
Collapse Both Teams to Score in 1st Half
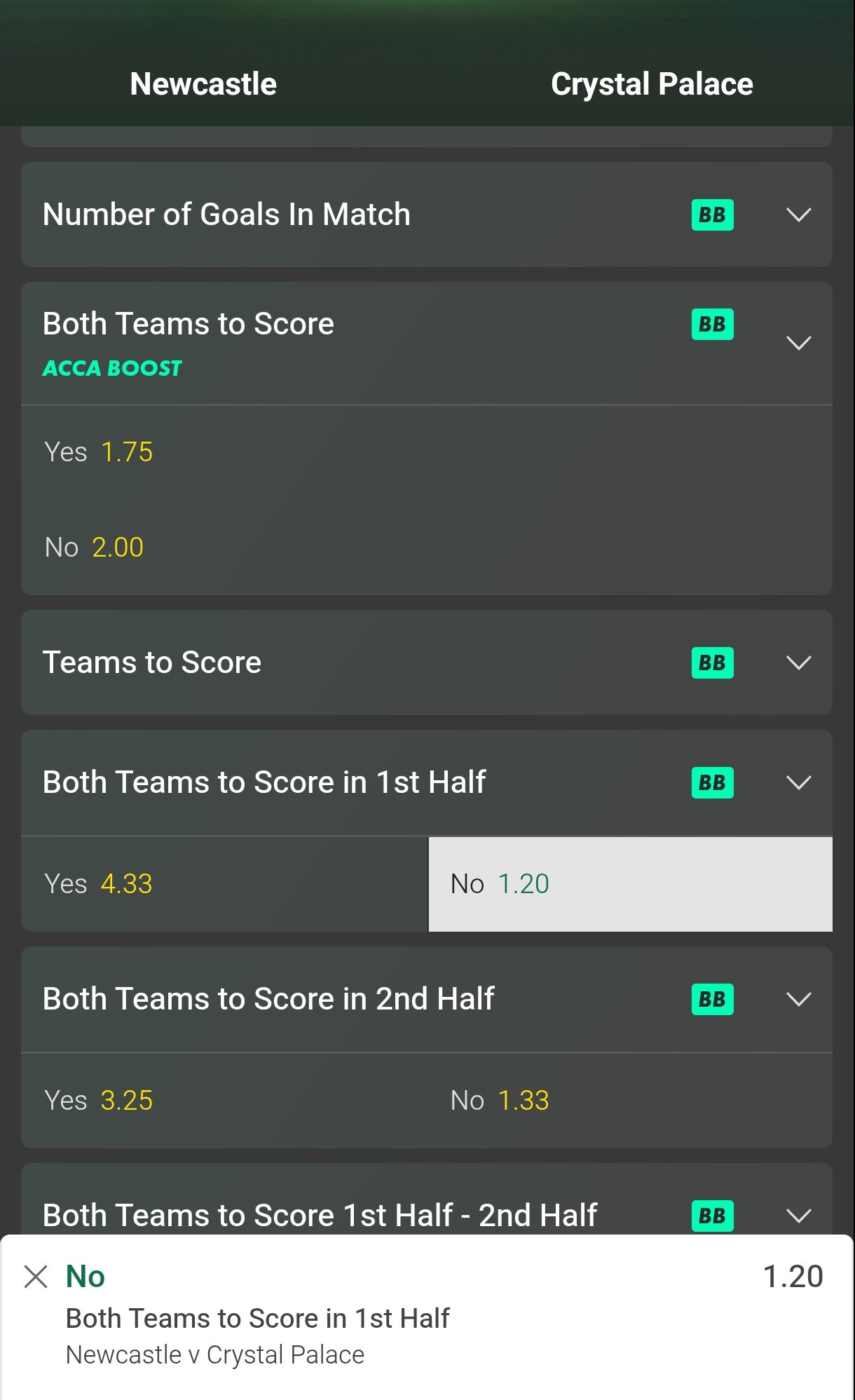798,782
